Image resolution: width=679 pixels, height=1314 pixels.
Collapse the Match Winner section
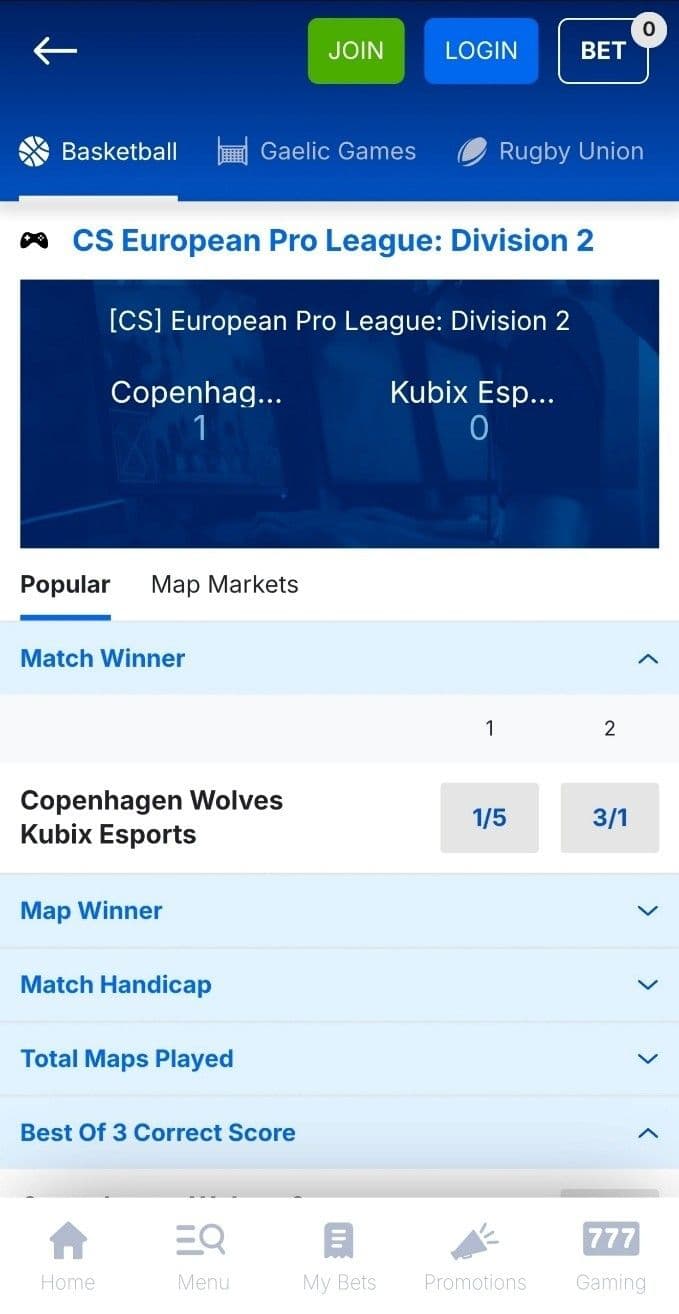coord(648,659)
